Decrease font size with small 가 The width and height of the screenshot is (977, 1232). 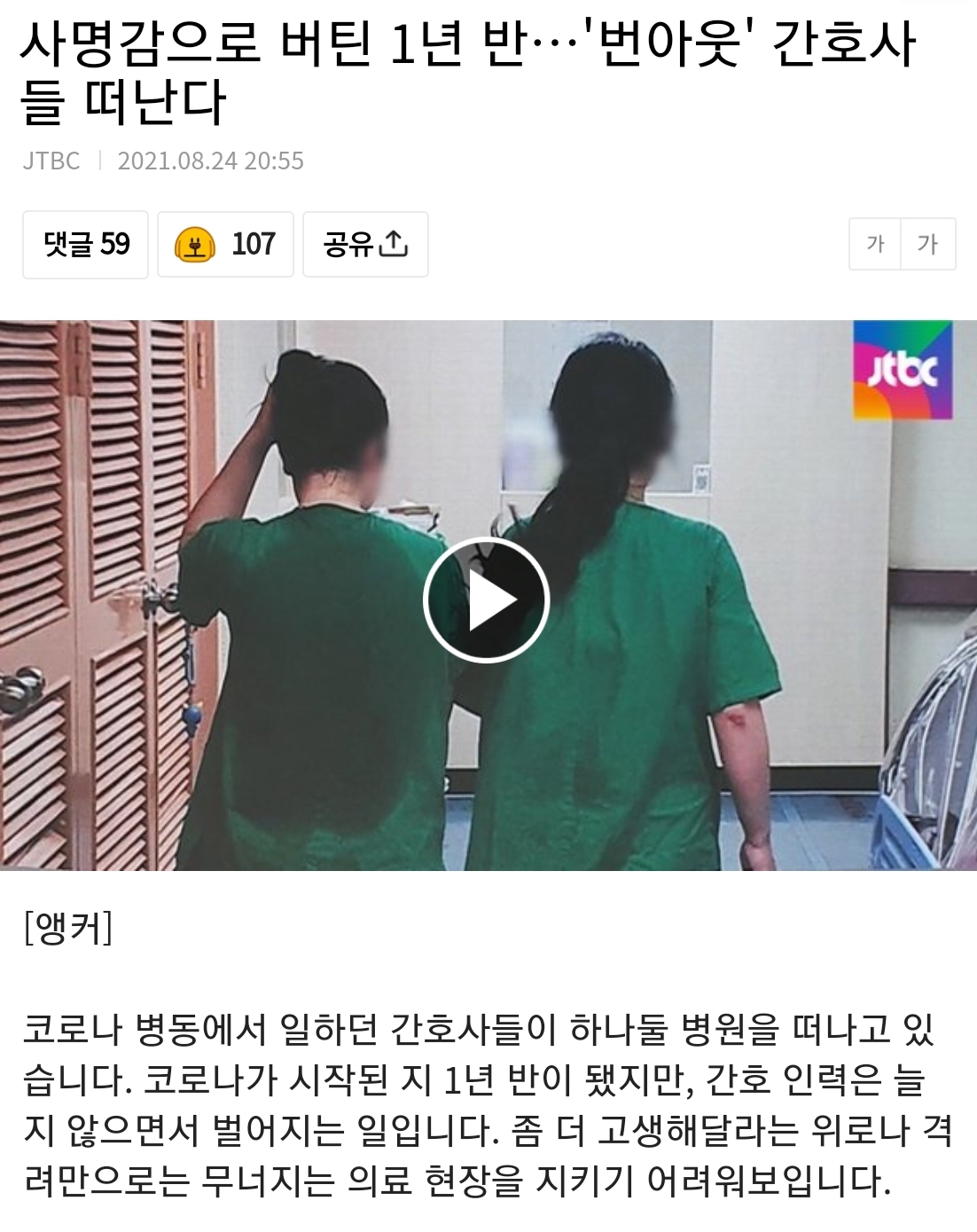[x=875, y=244]
